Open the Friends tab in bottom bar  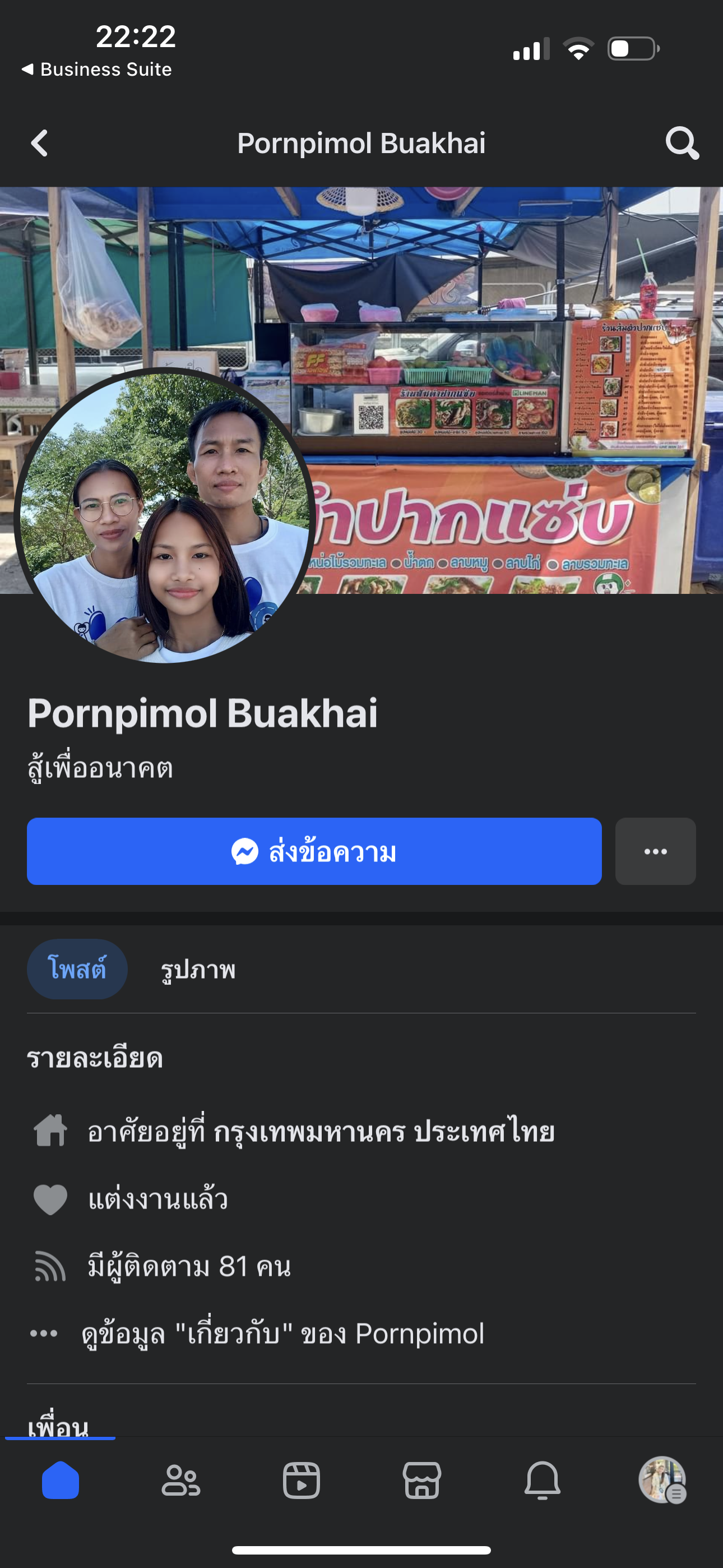click(x=180, y=1480)
